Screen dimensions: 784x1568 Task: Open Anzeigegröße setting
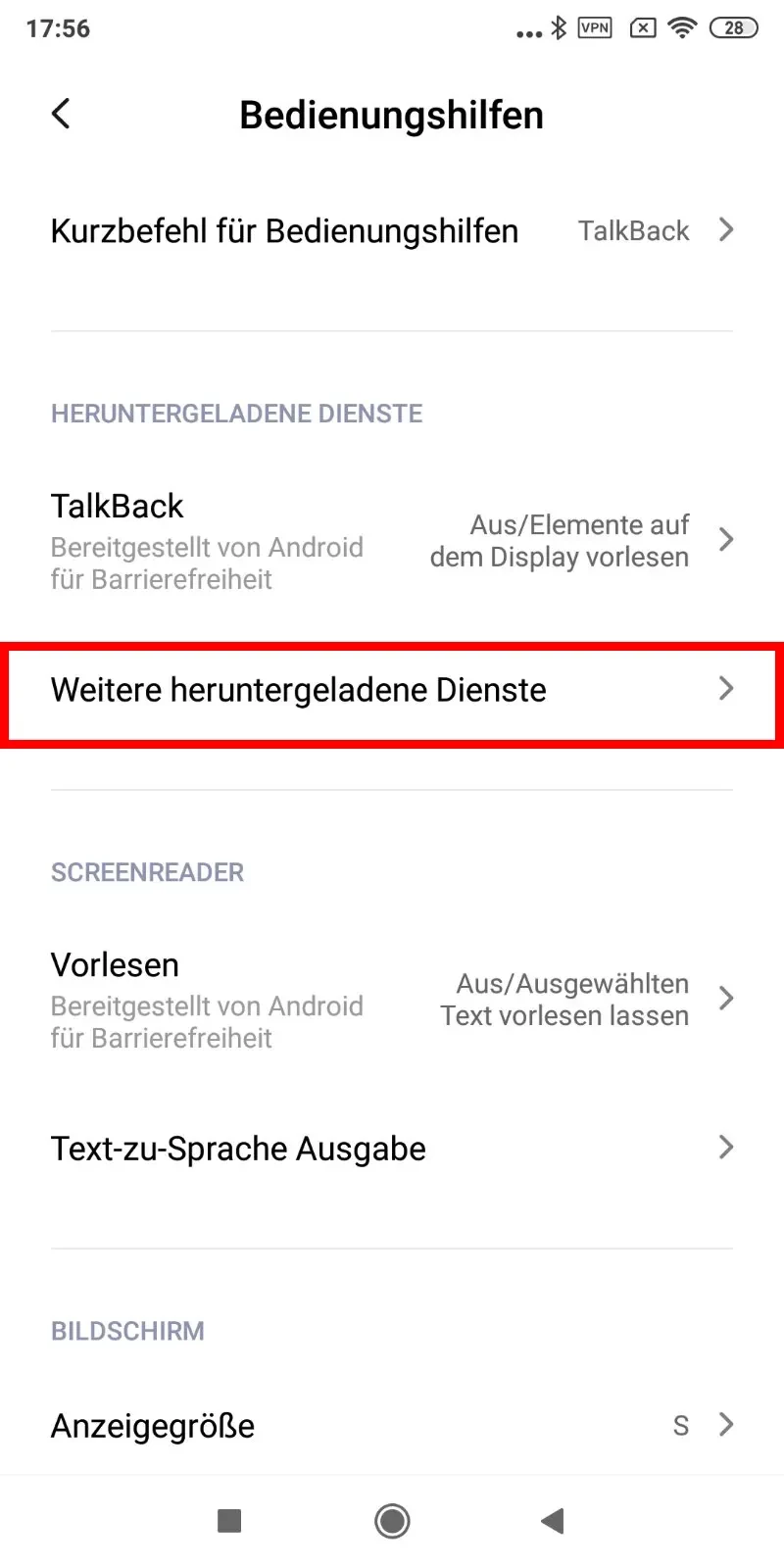[x=392, y=1424]
